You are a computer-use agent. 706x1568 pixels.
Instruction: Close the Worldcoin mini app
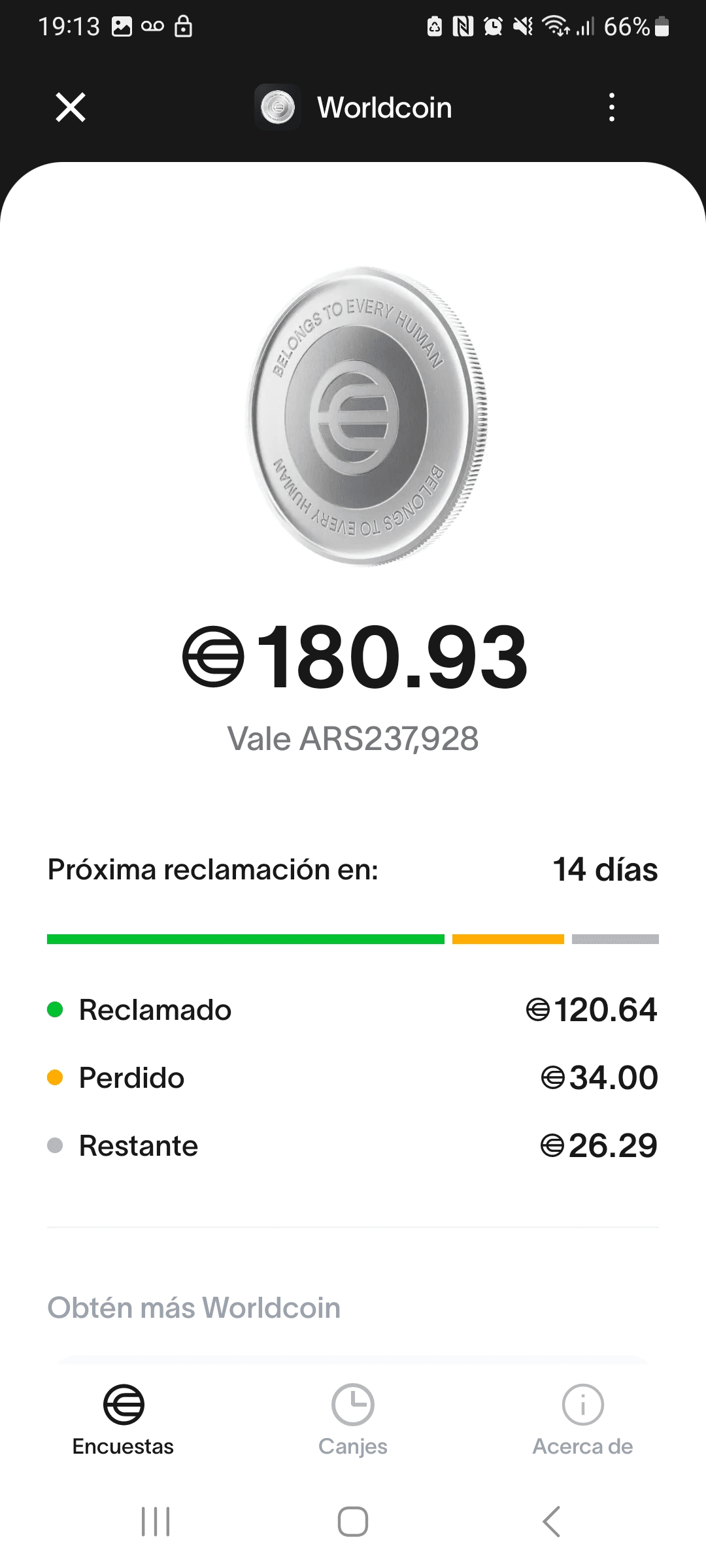pos(71,107)
